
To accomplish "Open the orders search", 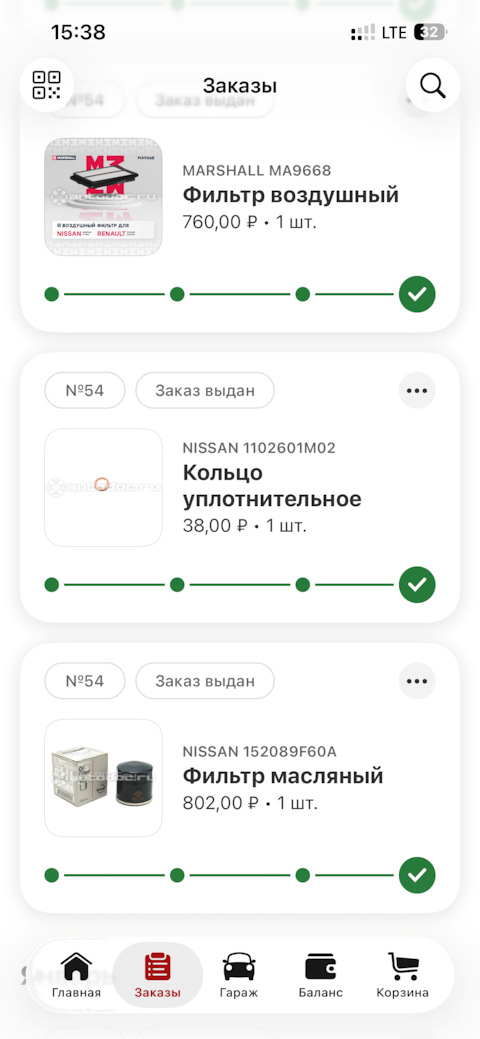I will click(x=433, y=85).
